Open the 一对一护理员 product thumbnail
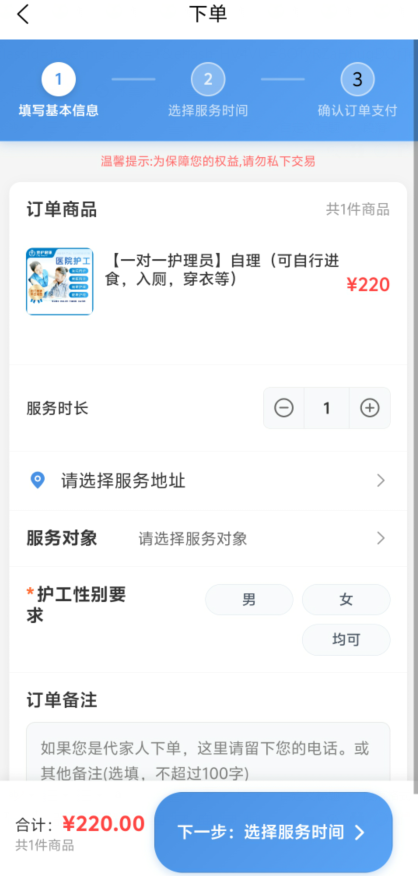Screen dimensions: 418x876 click(x=60, y=282)
